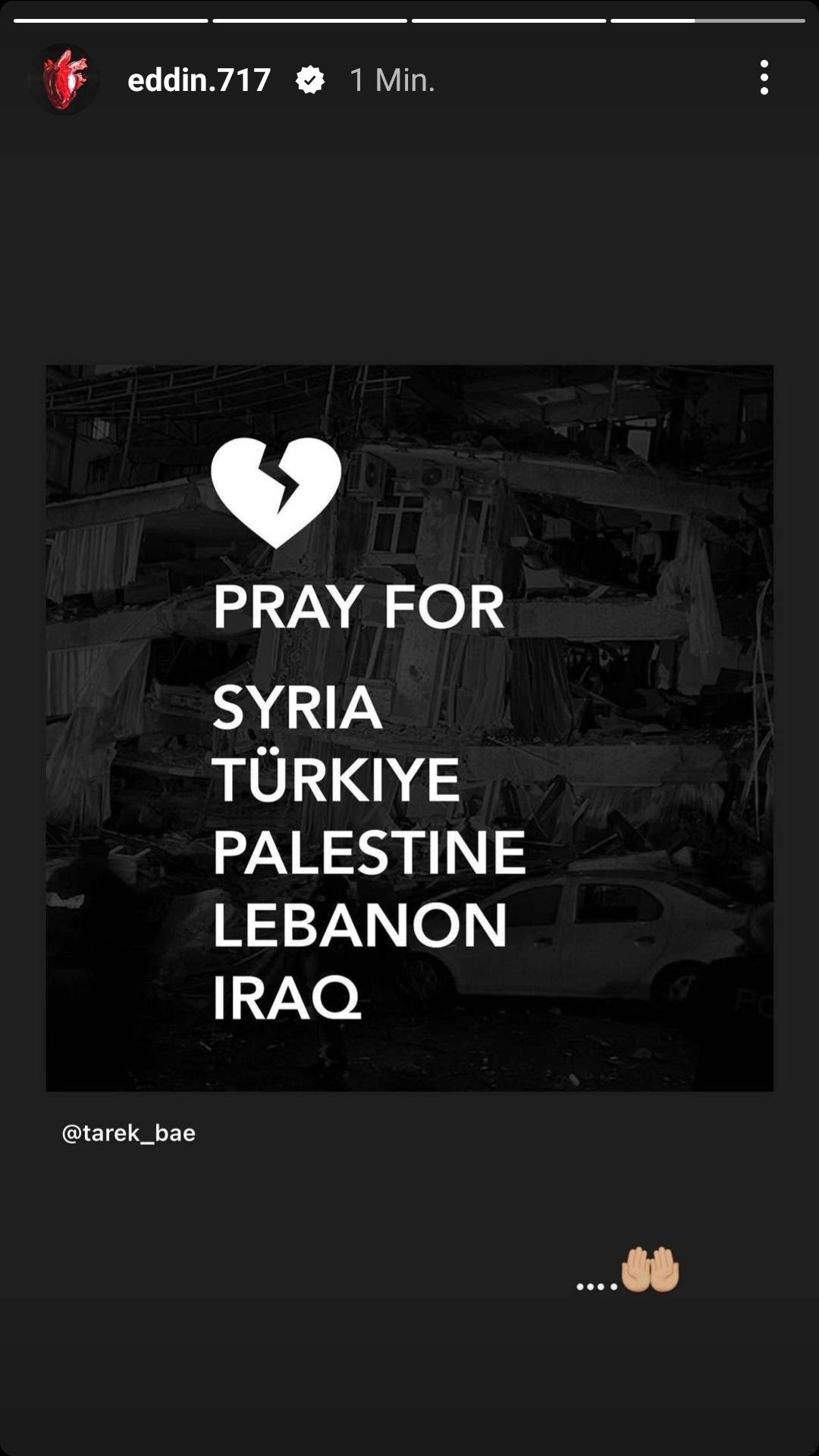Visit the @tarek_bae profile link
The image size is (819, 1456).
pyautogui.click(x=129, y=1132)
